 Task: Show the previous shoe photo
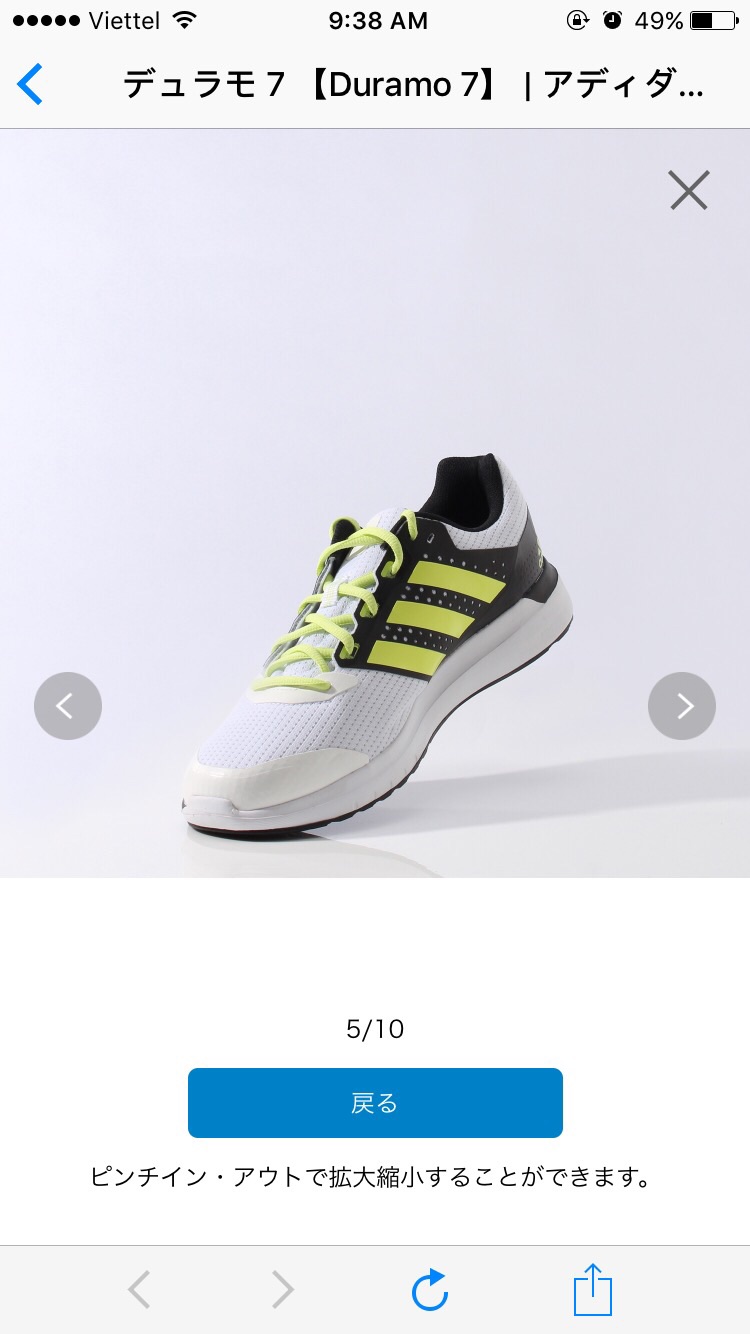[x=68, y=706]
